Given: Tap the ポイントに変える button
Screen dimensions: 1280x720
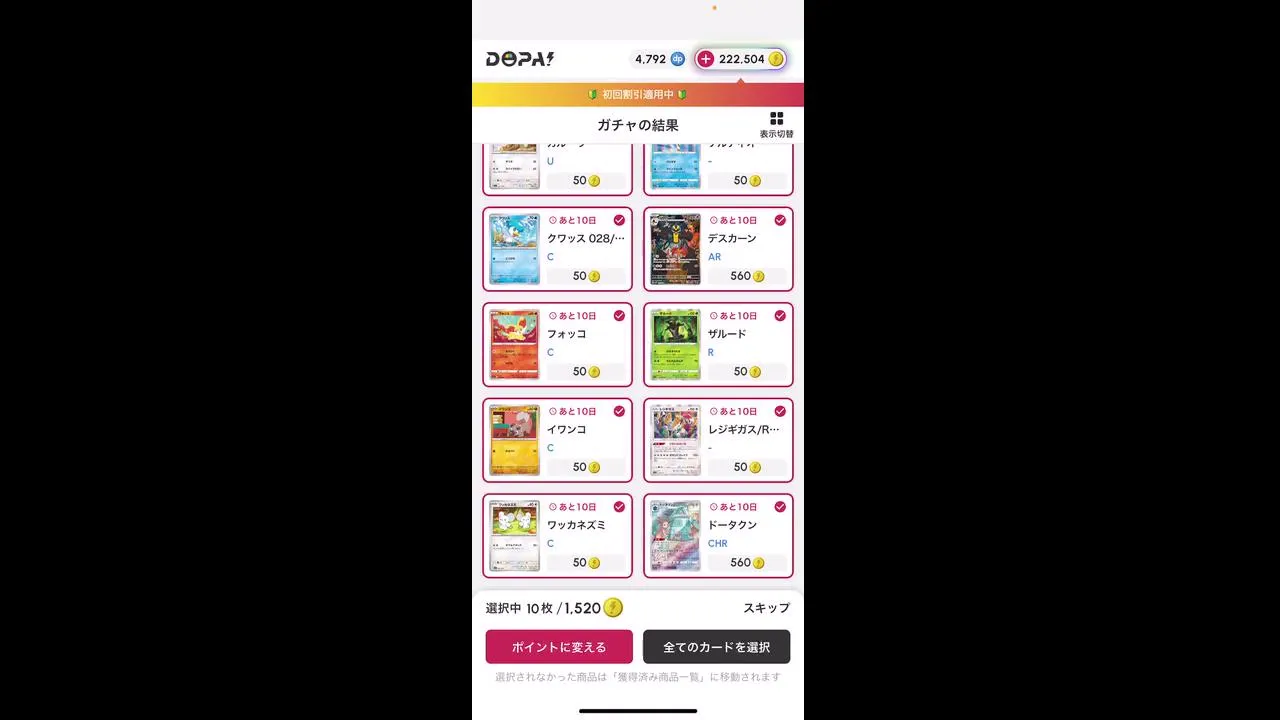Looking at the screenshot, I should (x=559, y=647).
